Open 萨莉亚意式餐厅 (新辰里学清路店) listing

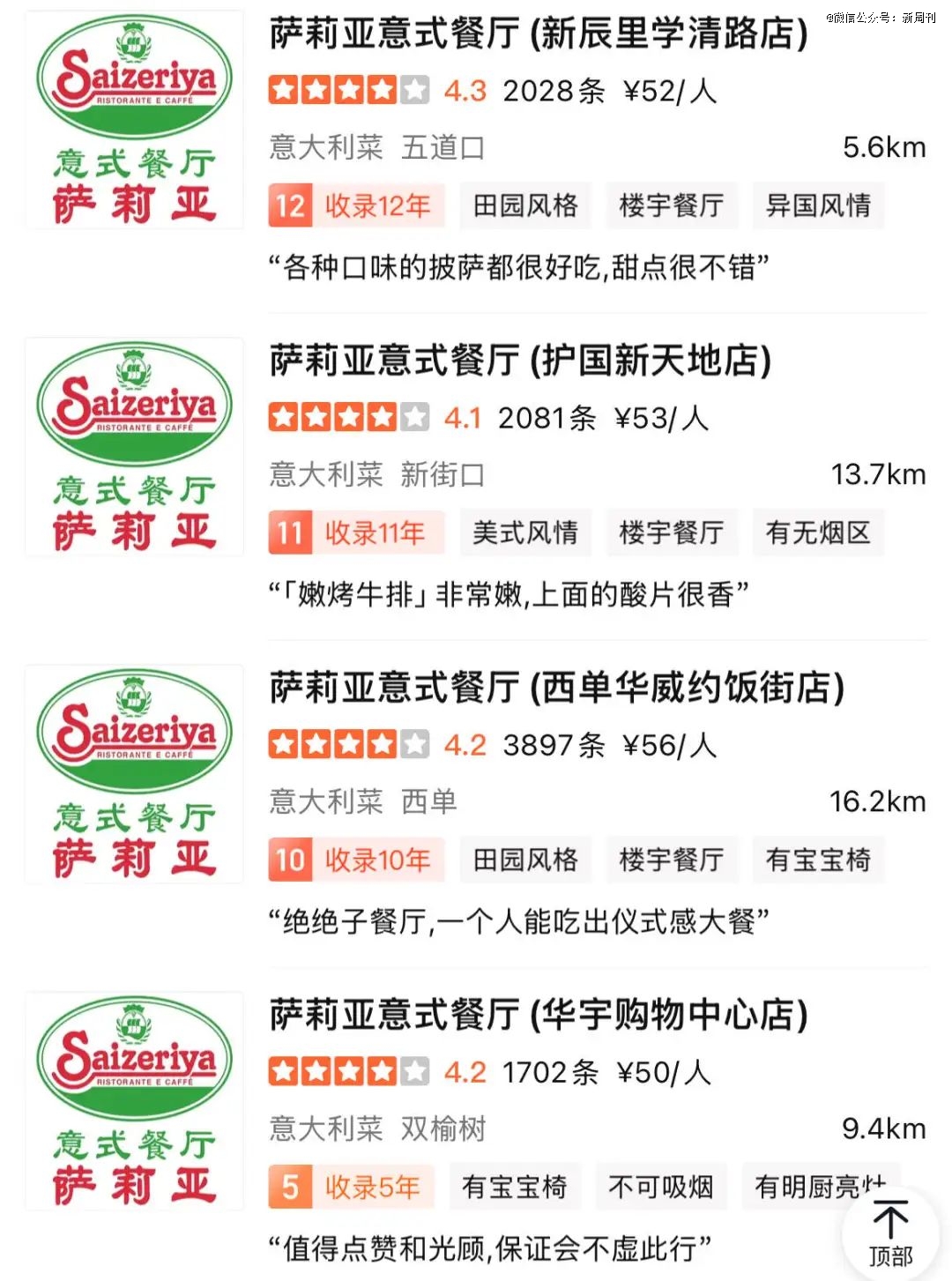(x=538, y=35)
